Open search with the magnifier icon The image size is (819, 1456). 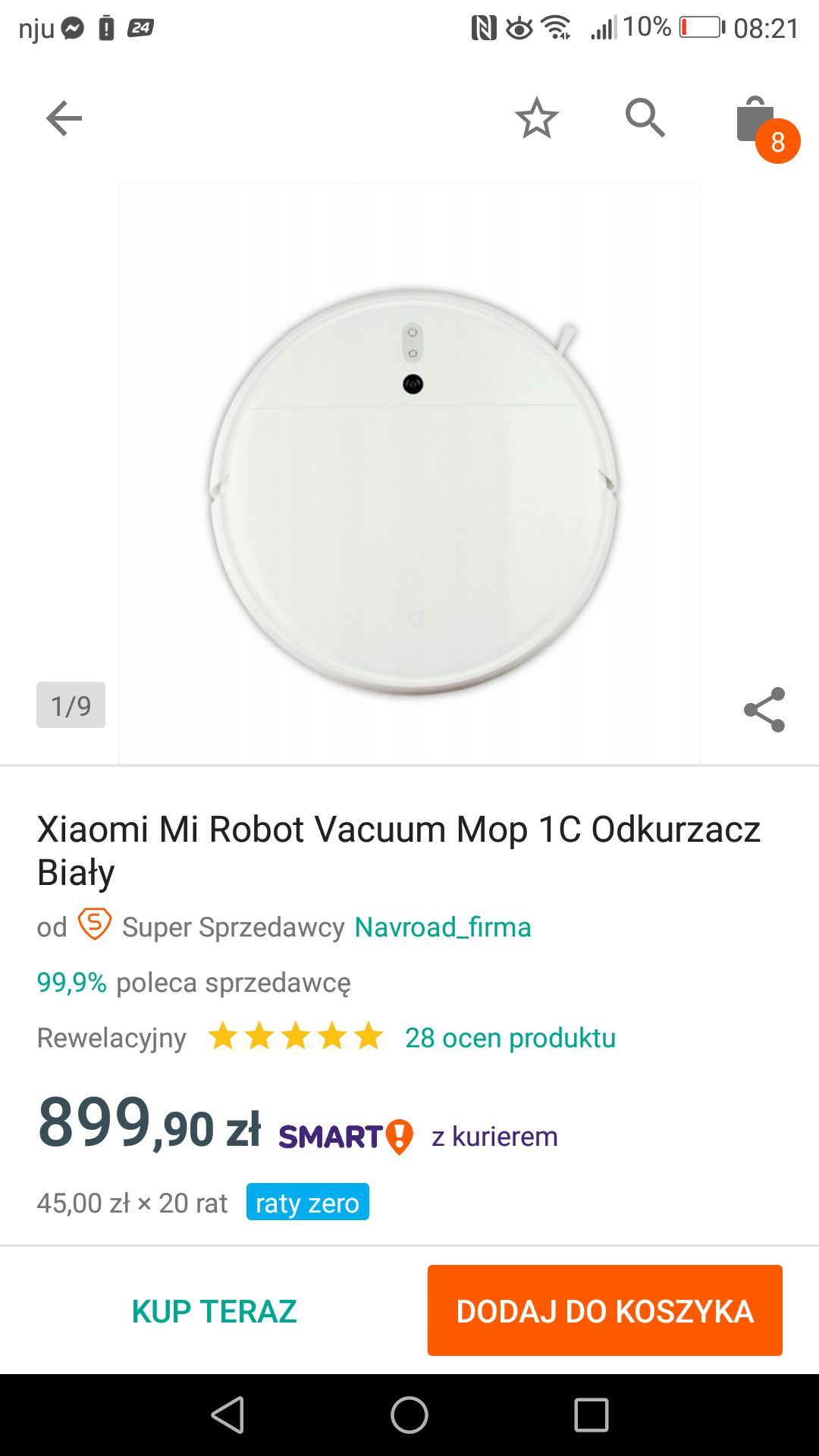coord(645,118)
